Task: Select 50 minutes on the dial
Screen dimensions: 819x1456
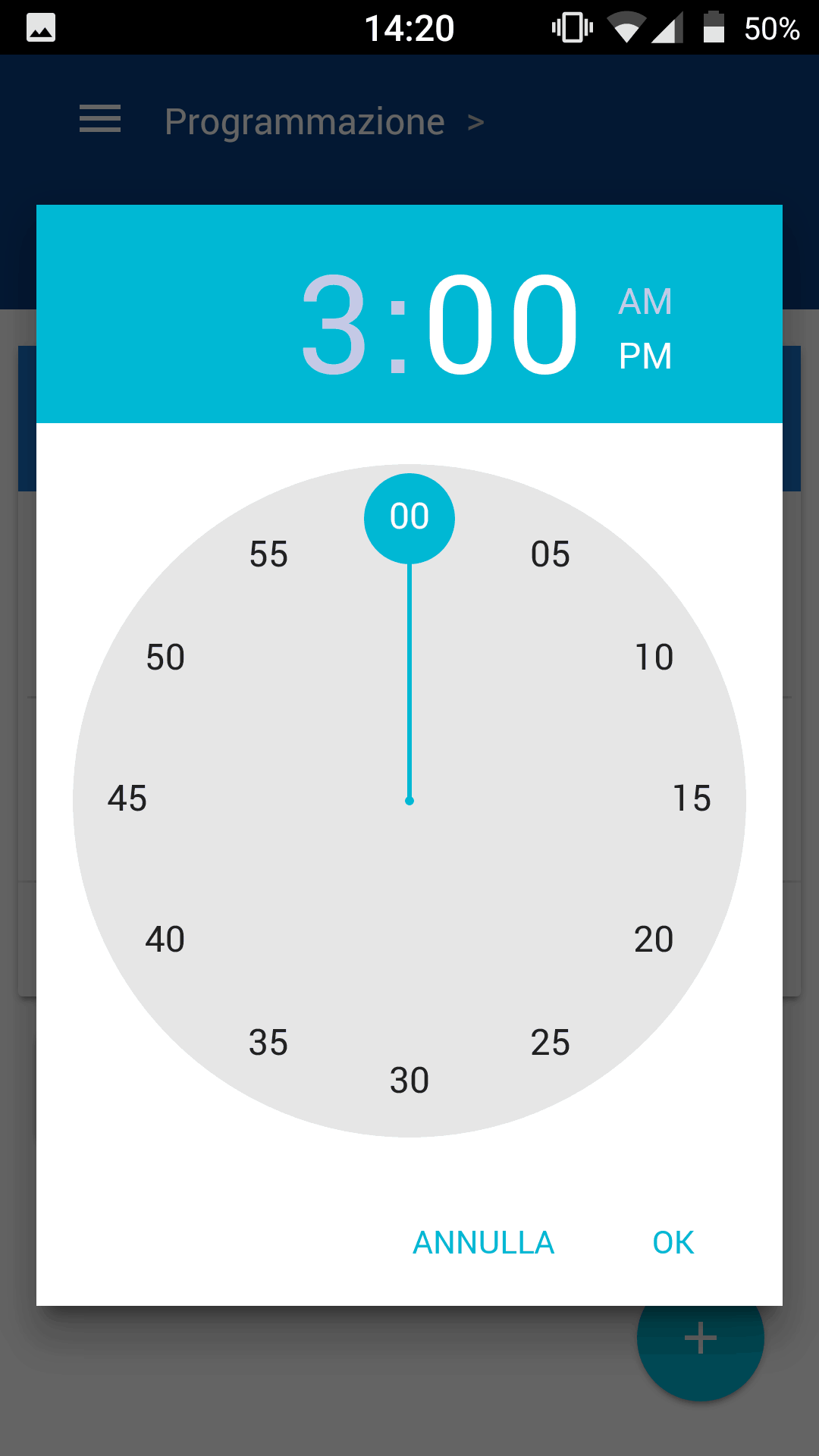Action: (165, 657)
